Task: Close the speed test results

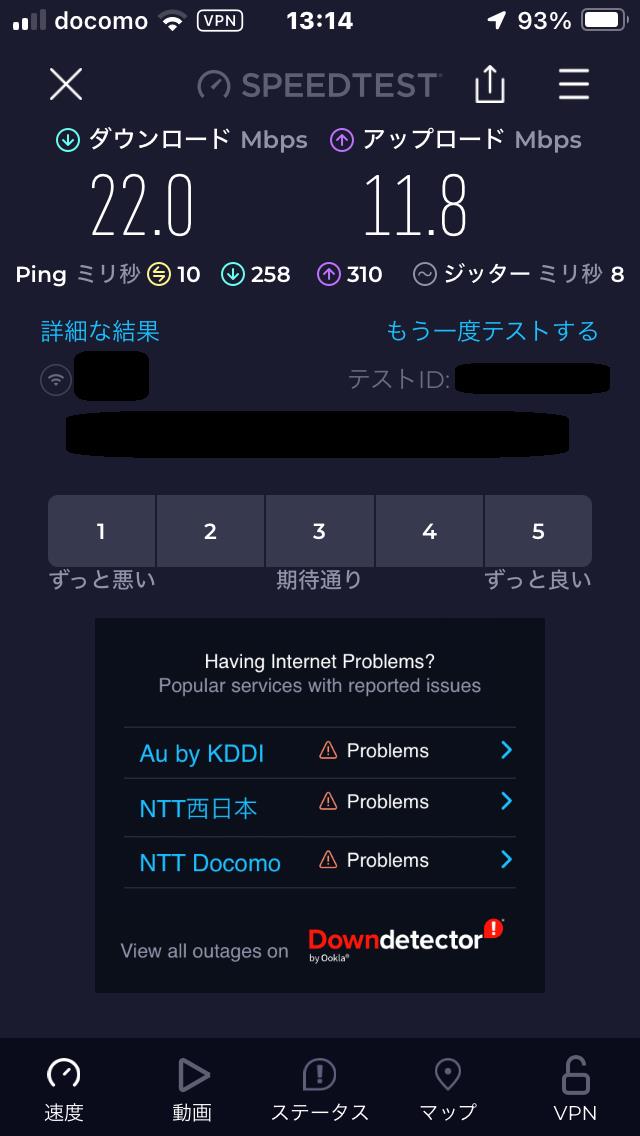Action: (66, 85)
